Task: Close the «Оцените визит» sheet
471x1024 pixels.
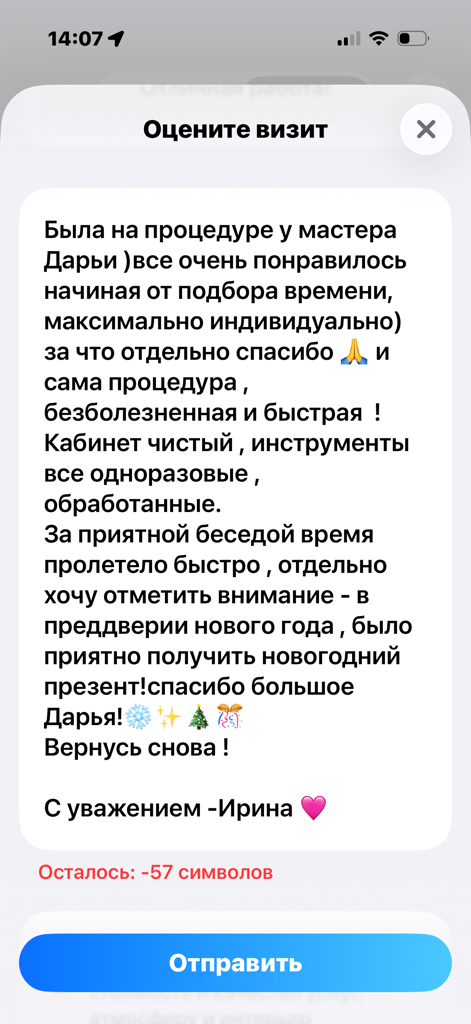Action: pos(426,129)
